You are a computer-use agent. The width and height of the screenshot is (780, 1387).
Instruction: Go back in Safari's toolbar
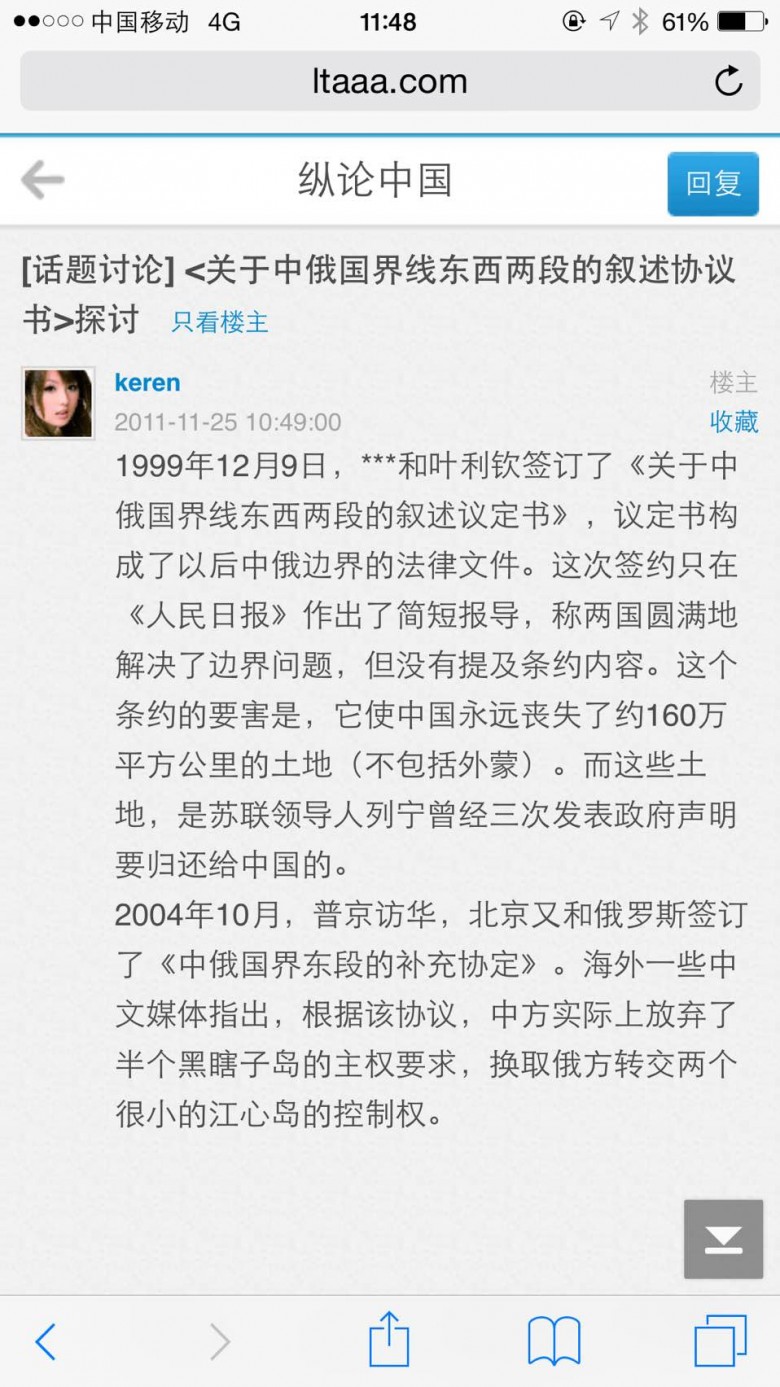(x=46, y=1341)
